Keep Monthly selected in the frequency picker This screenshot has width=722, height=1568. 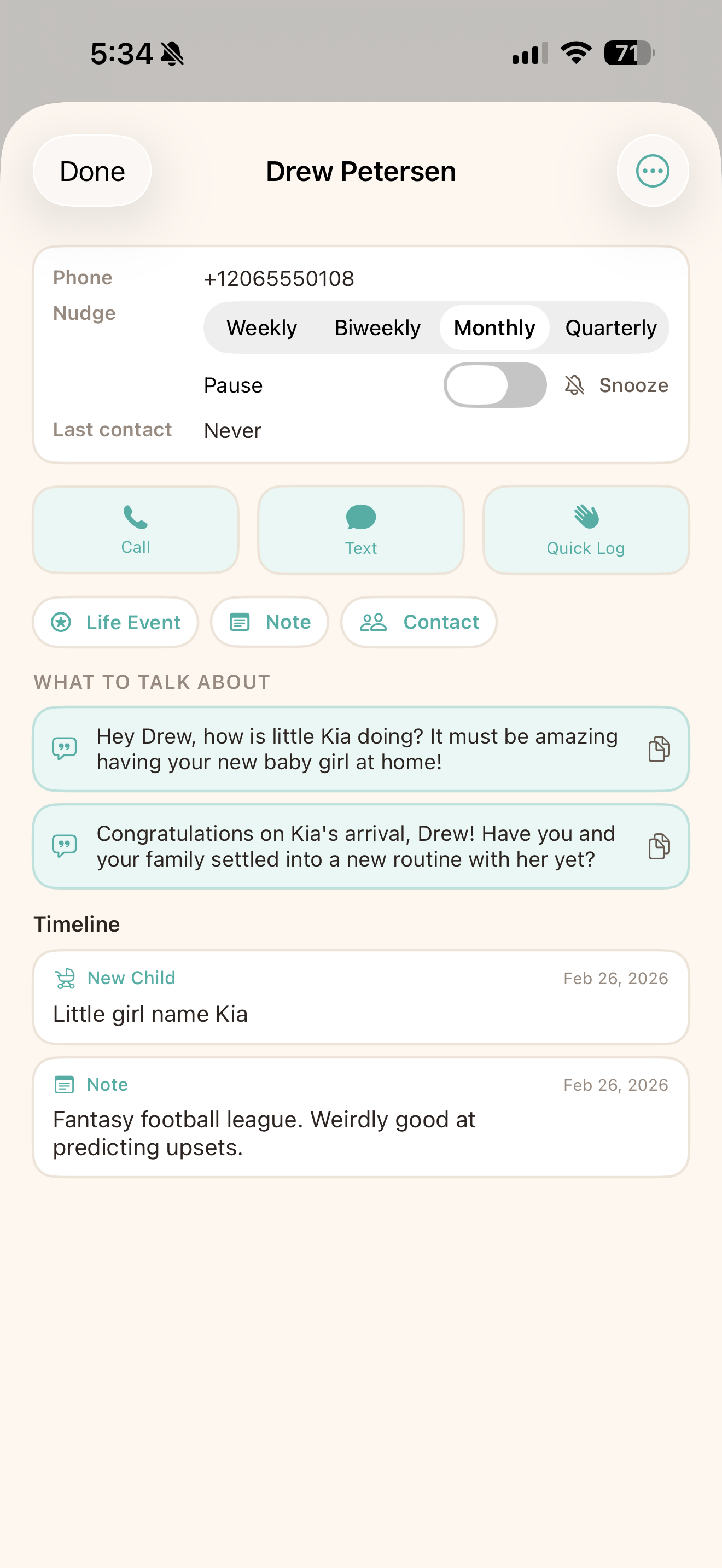[x=494, y=327]
